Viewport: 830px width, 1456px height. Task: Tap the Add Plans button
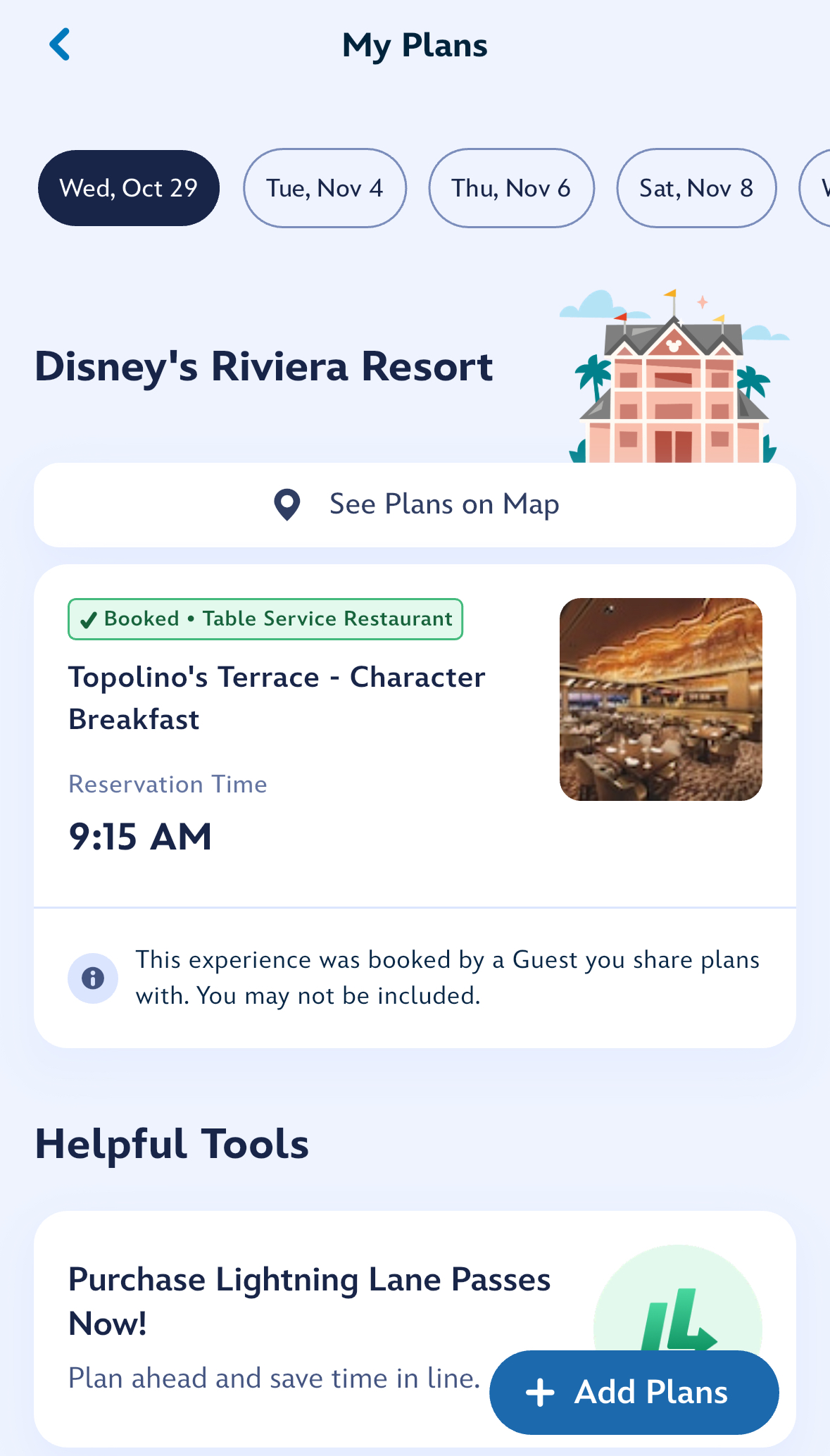pos(634,1392)
